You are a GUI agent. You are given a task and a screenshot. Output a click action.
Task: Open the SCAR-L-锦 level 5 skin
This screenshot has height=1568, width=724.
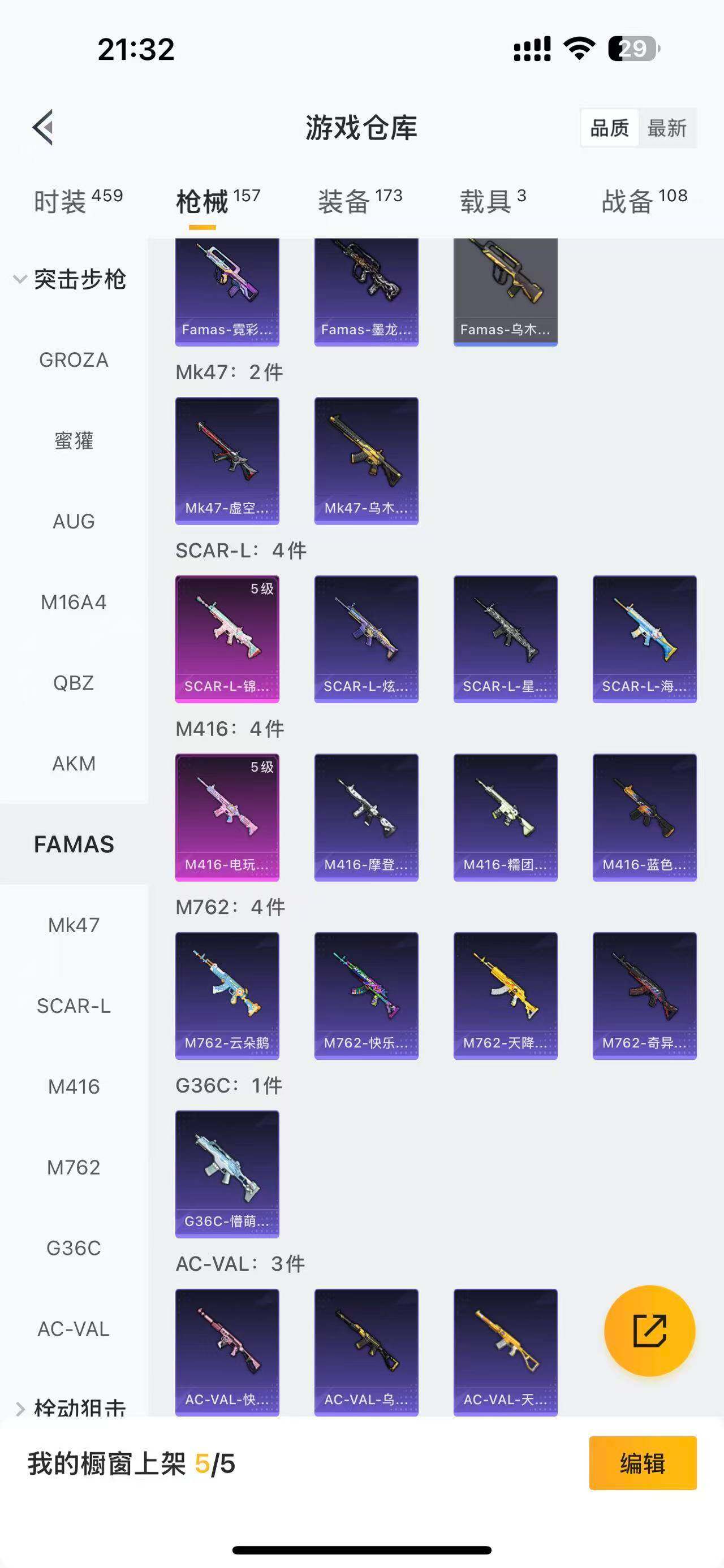click(227, 639)
